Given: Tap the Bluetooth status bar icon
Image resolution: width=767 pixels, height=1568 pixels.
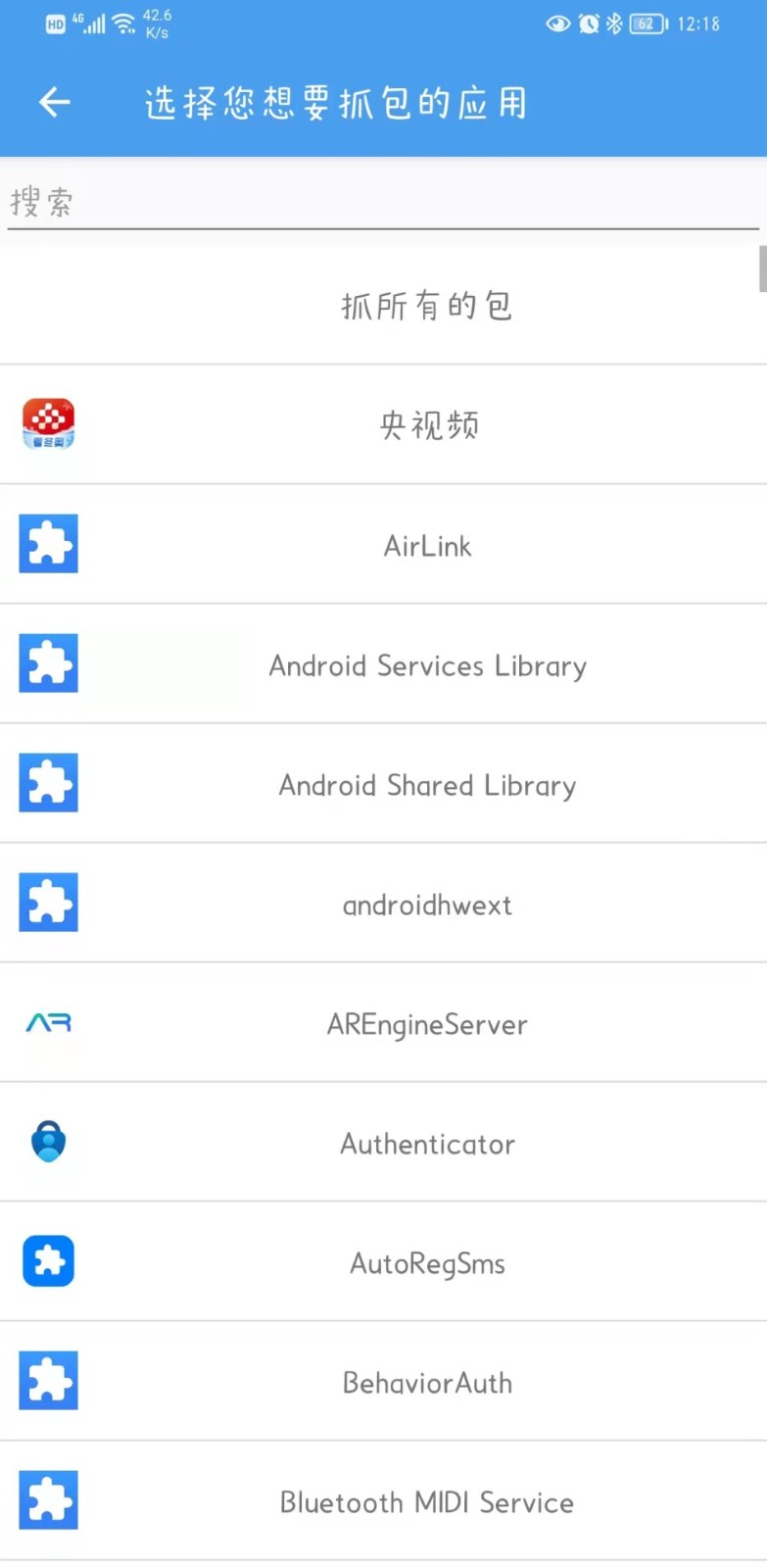Looking at the screenshot, I should point(615,24).
